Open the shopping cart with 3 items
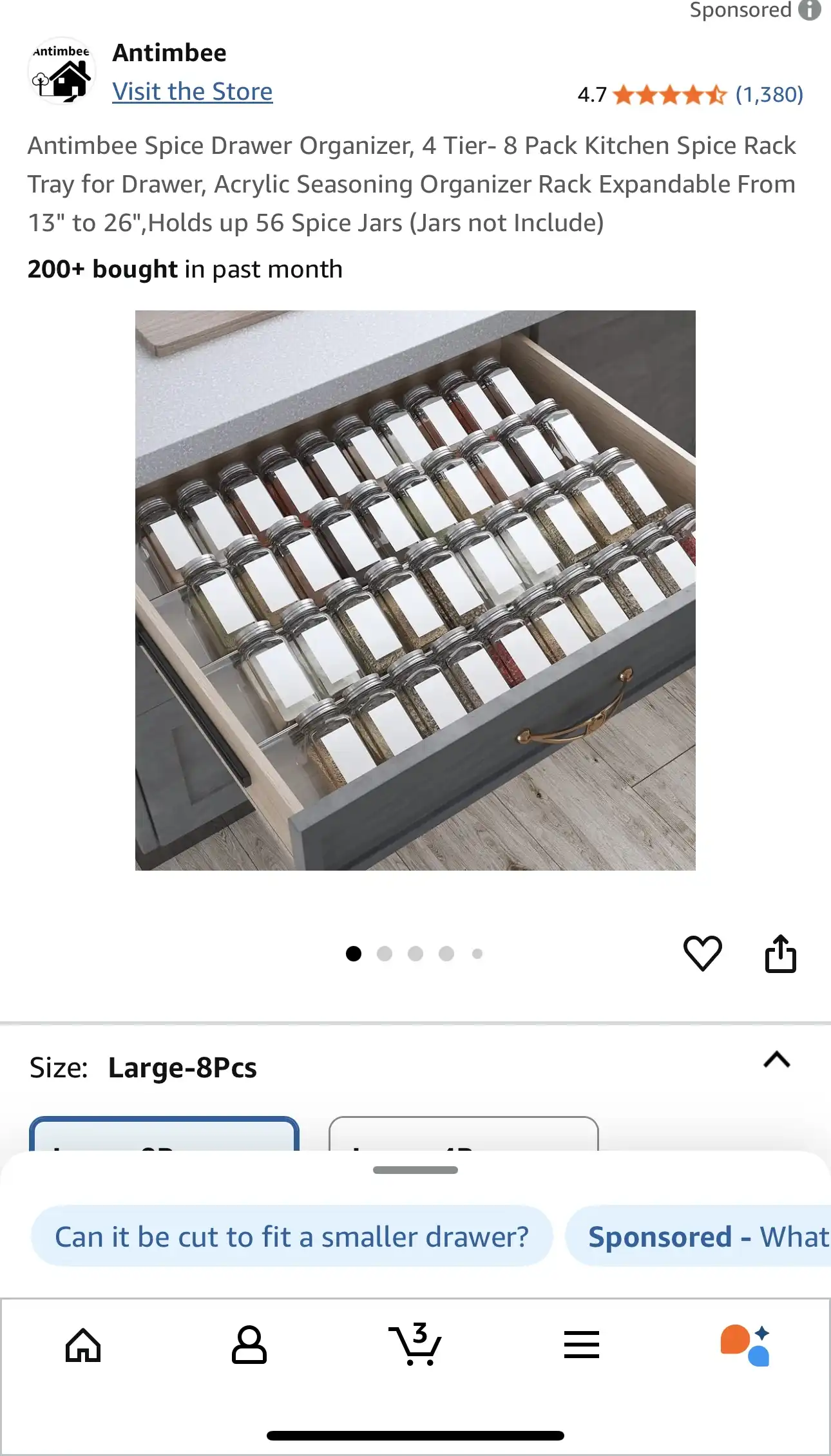This screenshot has height=1456, width=831. tap(415, 1344)
